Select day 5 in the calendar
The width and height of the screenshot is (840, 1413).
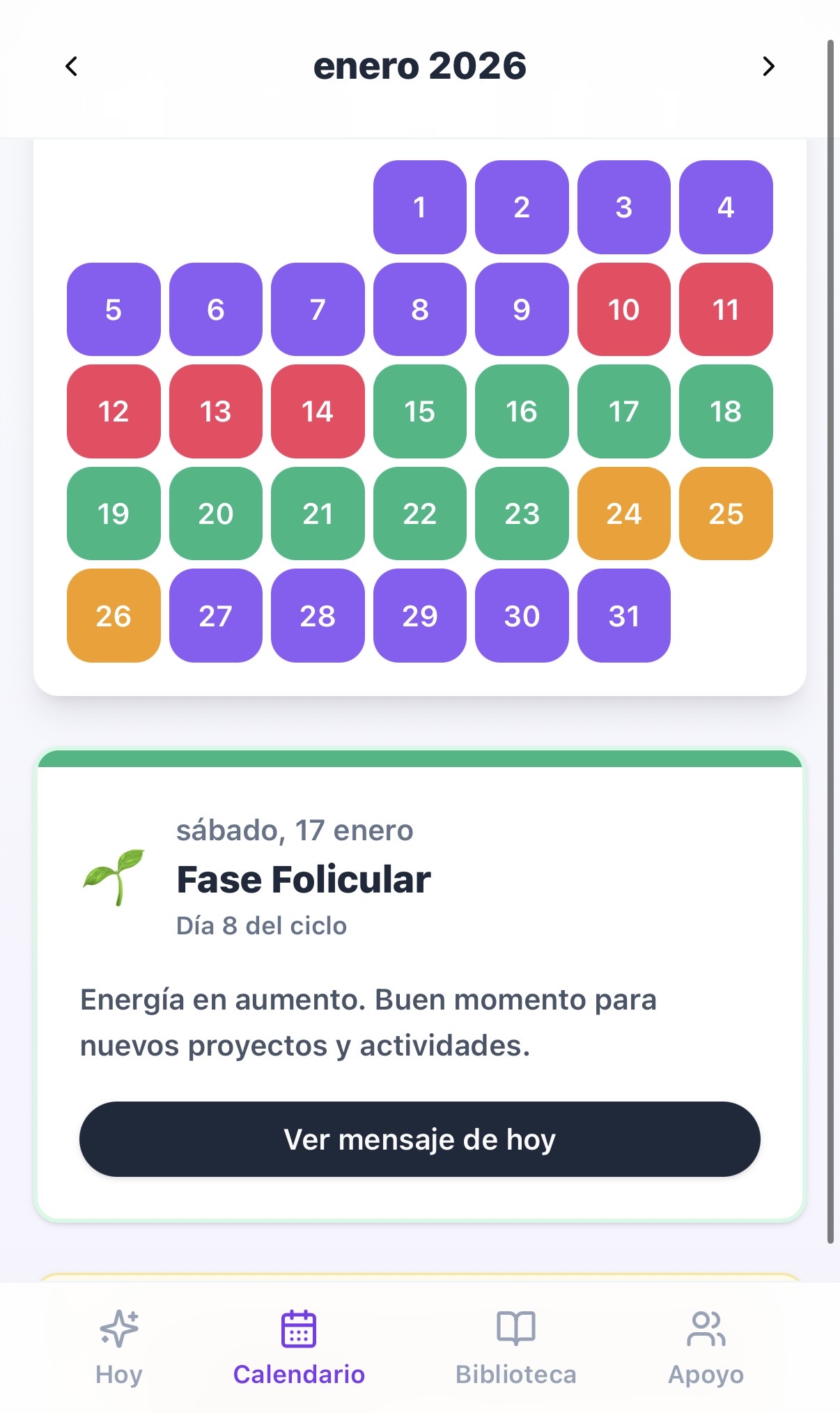click(114, 309)
